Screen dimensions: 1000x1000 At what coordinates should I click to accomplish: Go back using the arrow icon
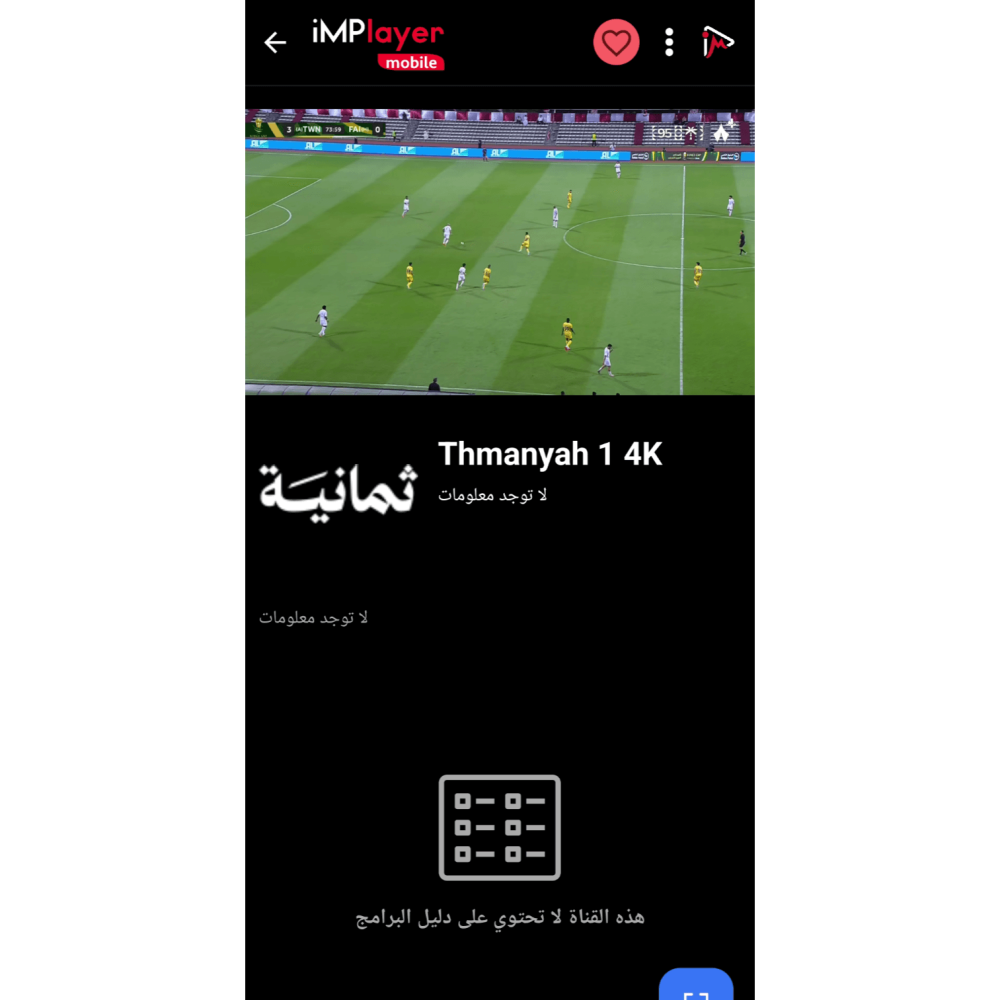(275, 42)
